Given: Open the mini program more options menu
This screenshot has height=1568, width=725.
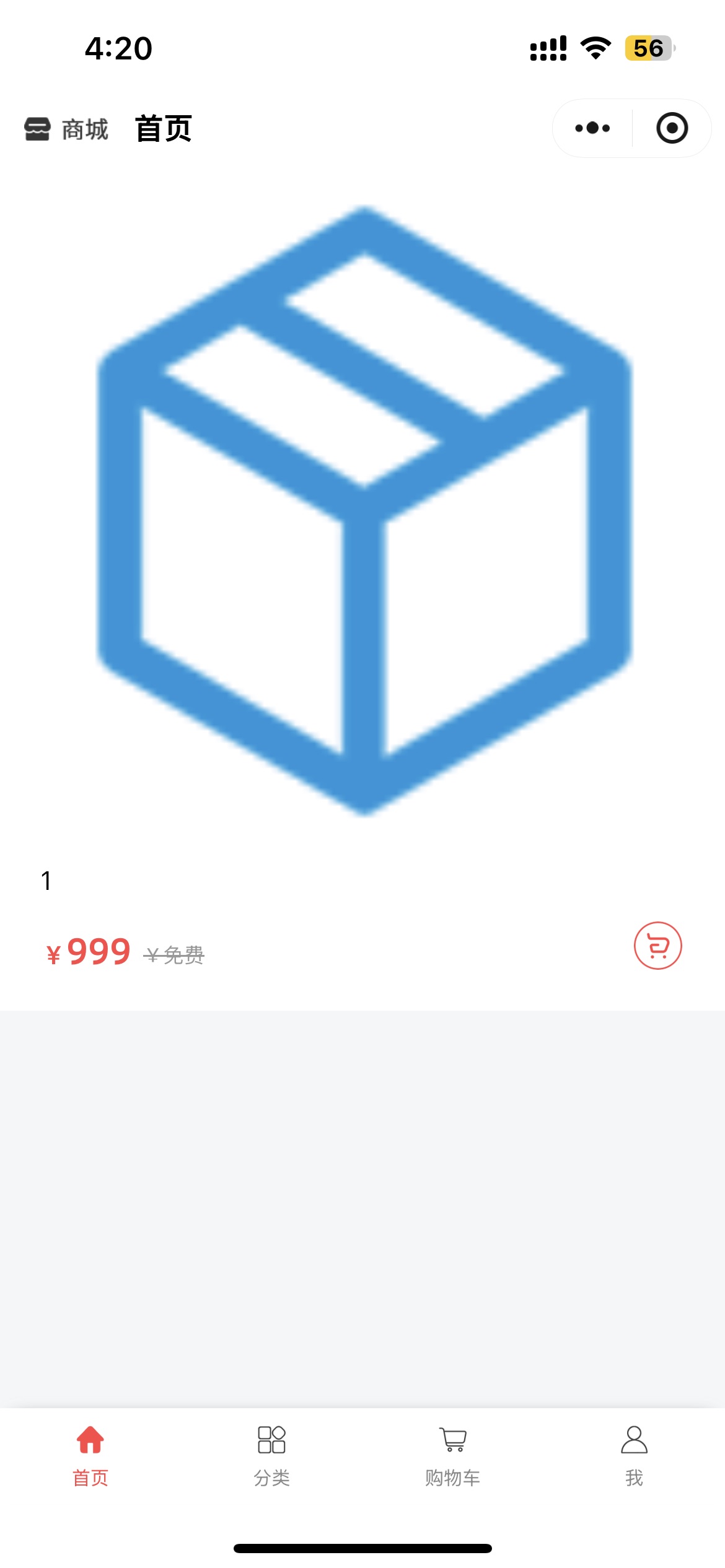Looking at the screenshot, I should 592,128.
